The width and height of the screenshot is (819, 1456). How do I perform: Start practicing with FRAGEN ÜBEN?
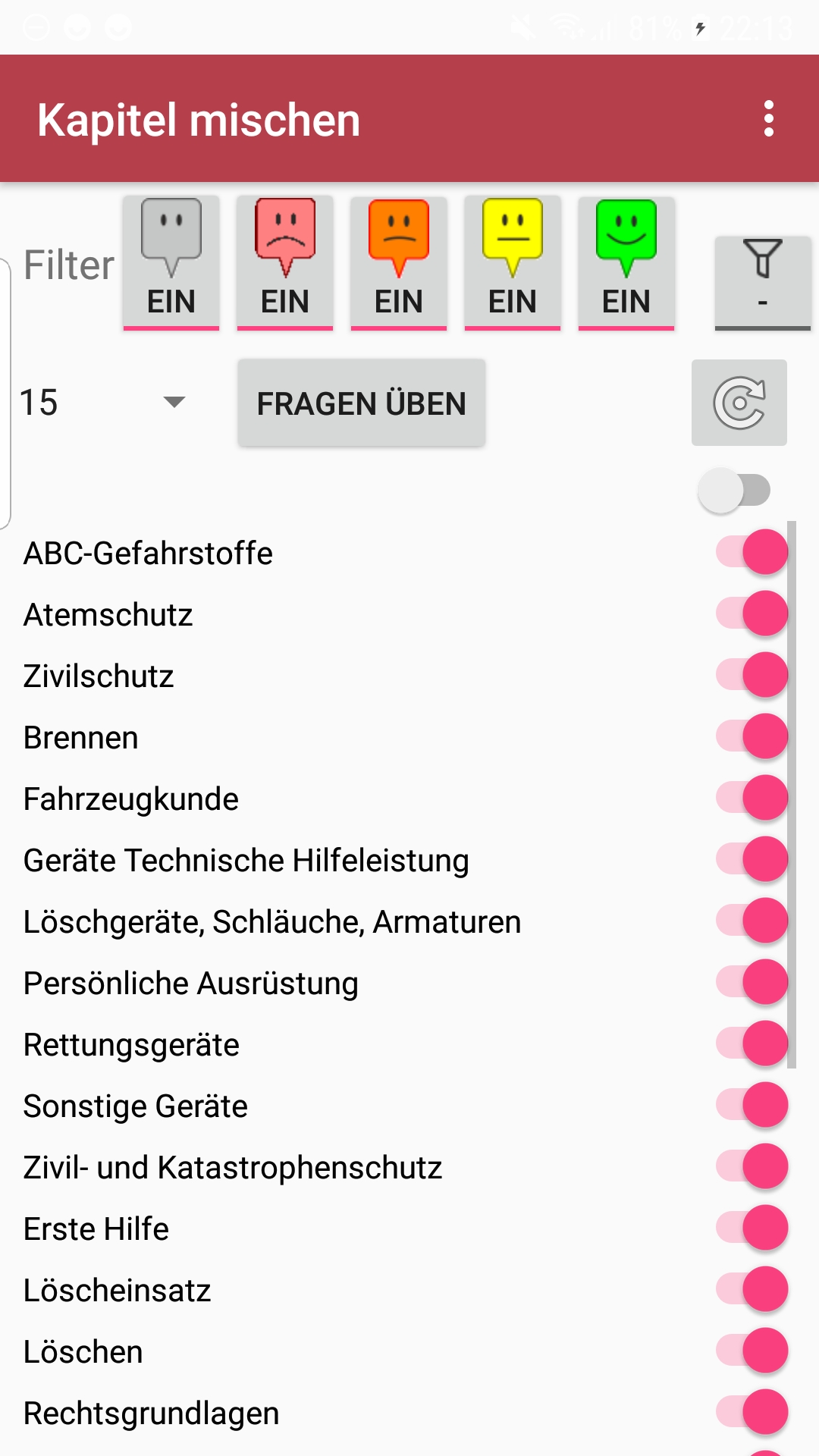[x=362, y=403]
